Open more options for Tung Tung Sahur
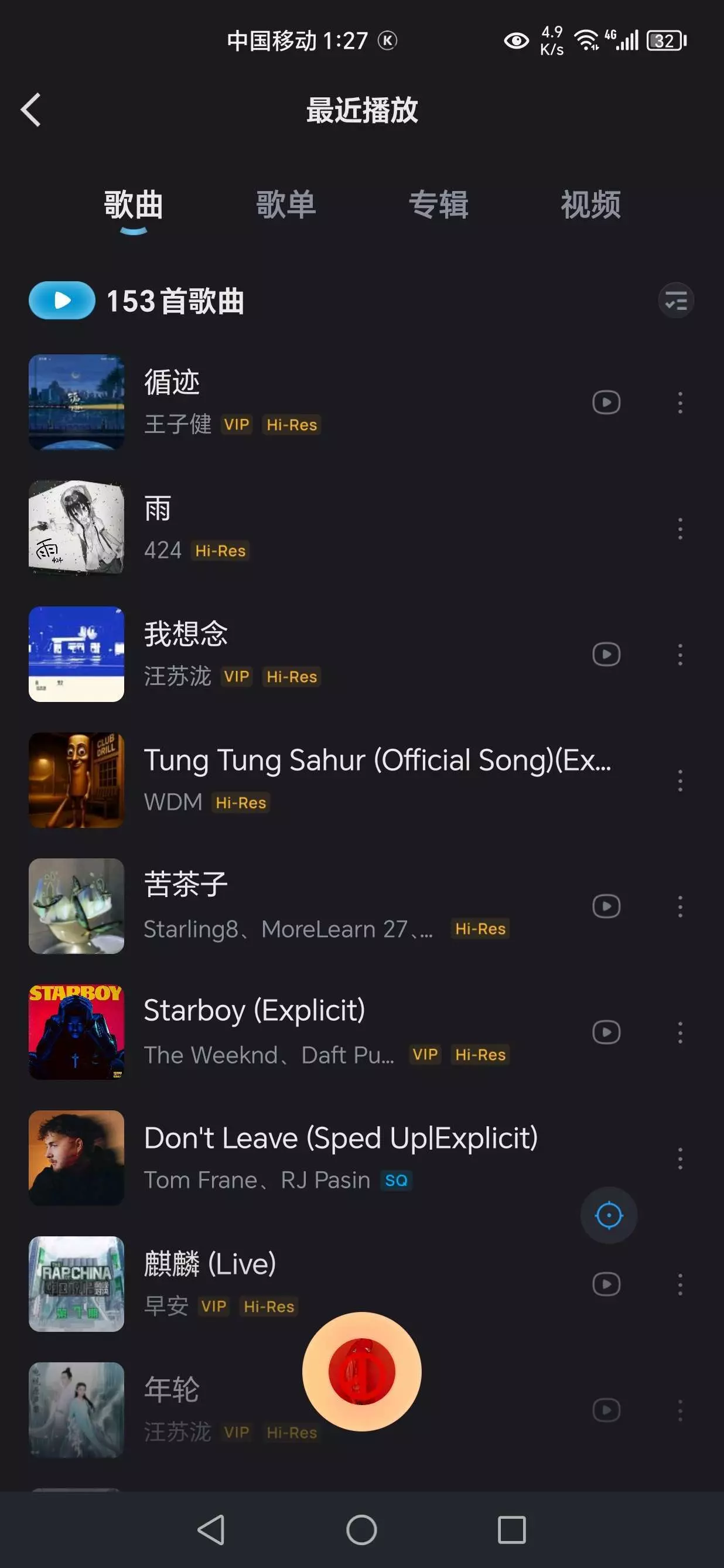Screen dimensions: 724x1568 click(679, 780)
